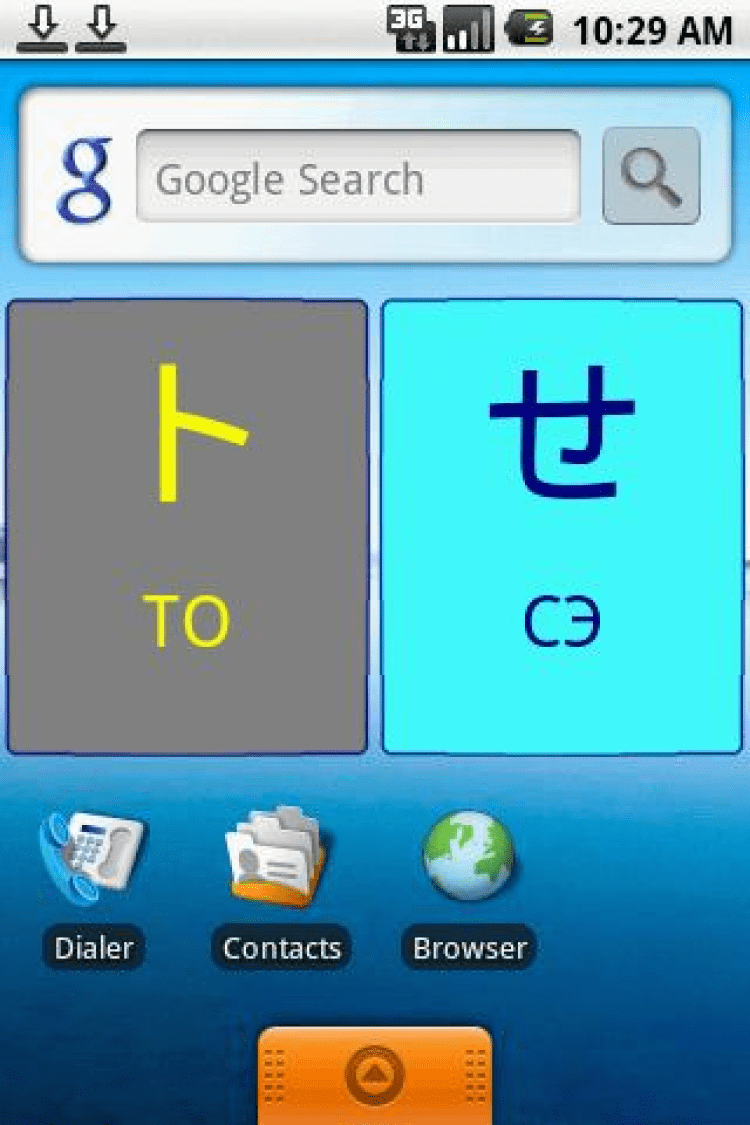Tap the magnifying glass search button

(651, 176)
